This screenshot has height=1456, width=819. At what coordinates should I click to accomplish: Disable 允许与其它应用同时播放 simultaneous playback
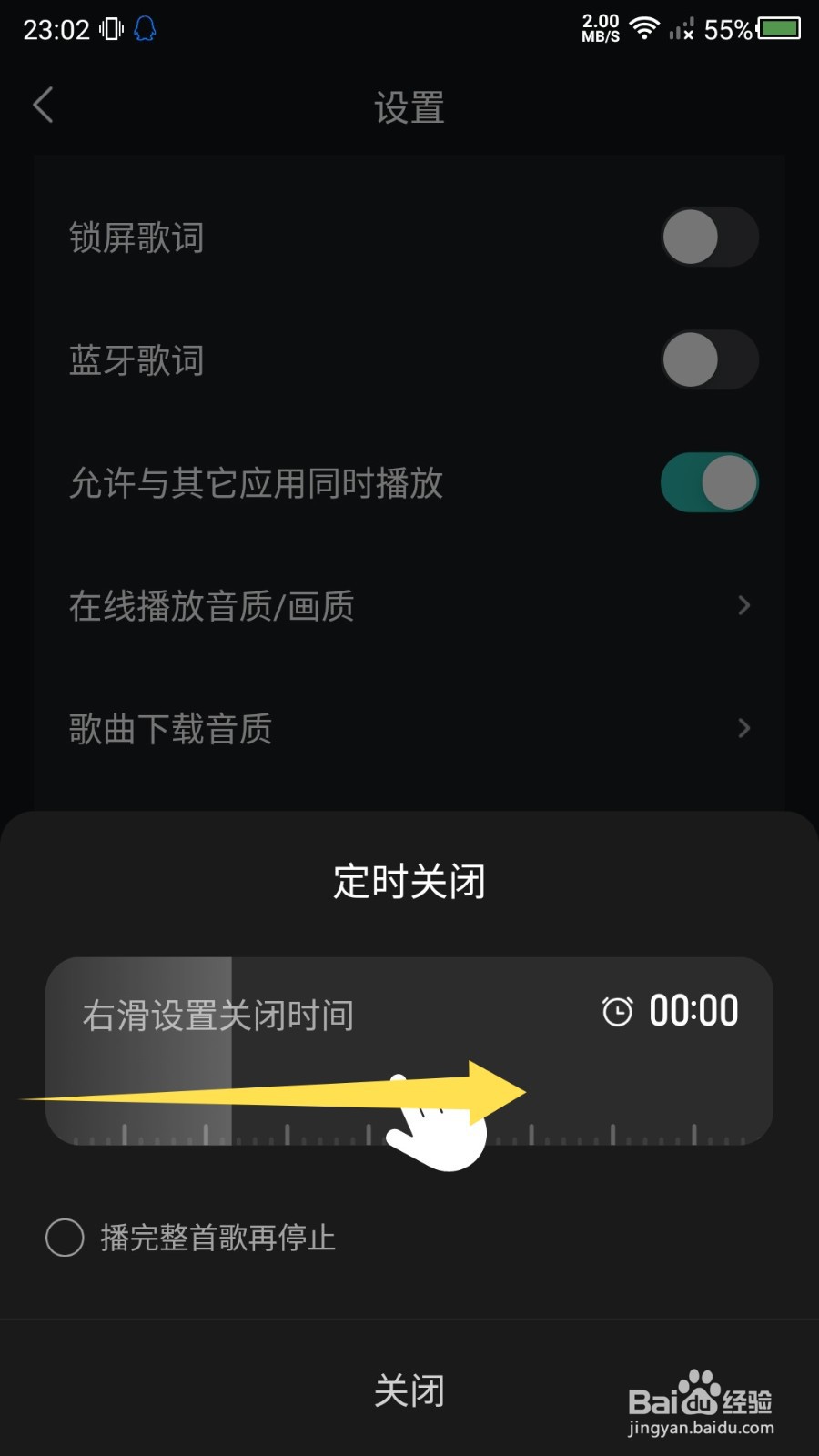tap(711, 483)
